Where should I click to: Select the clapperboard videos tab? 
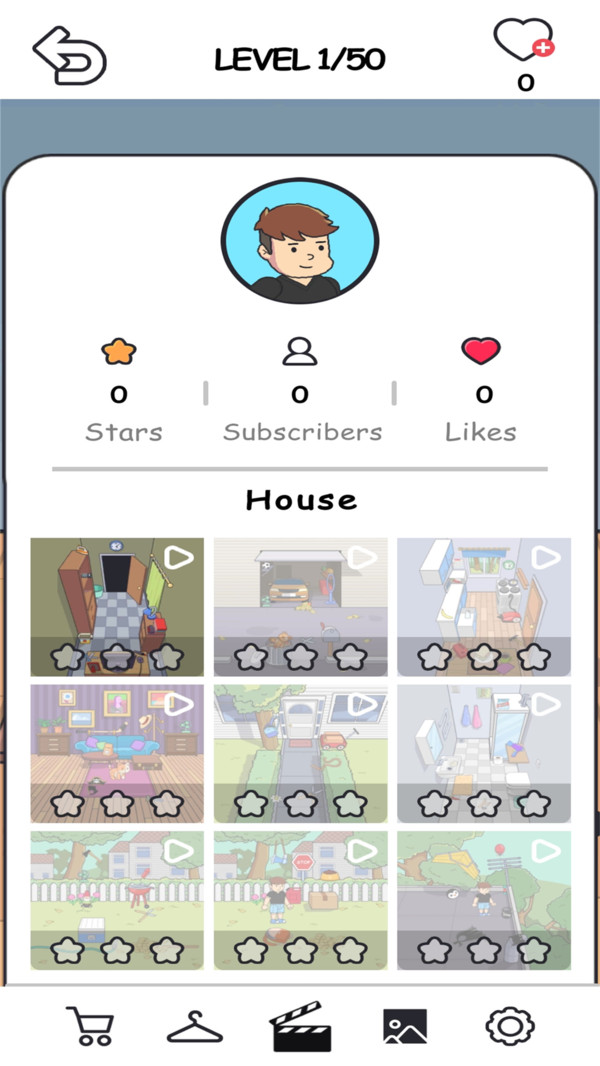tap(300, 1026)
